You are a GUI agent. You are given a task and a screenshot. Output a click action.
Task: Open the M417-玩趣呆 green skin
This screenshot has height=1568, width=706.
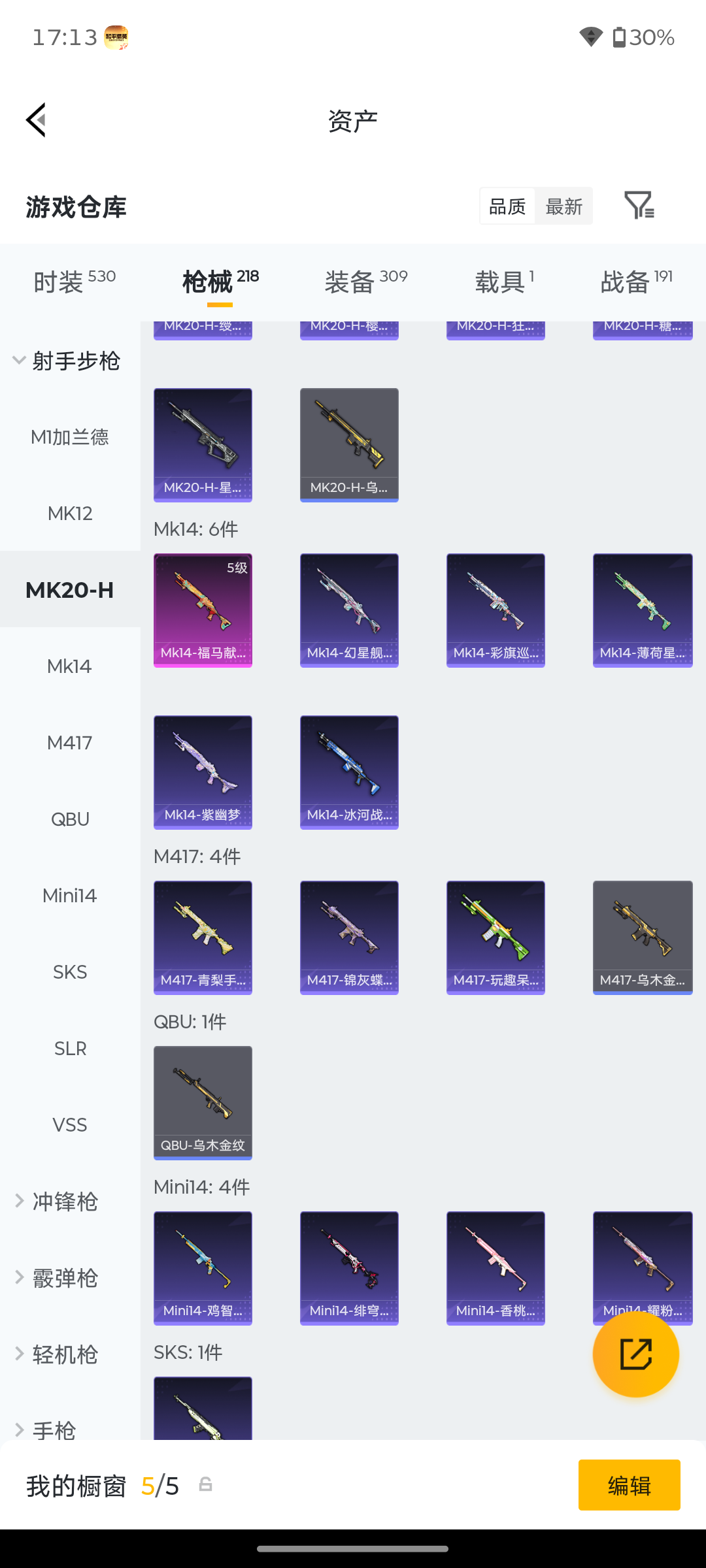[496, 938]
